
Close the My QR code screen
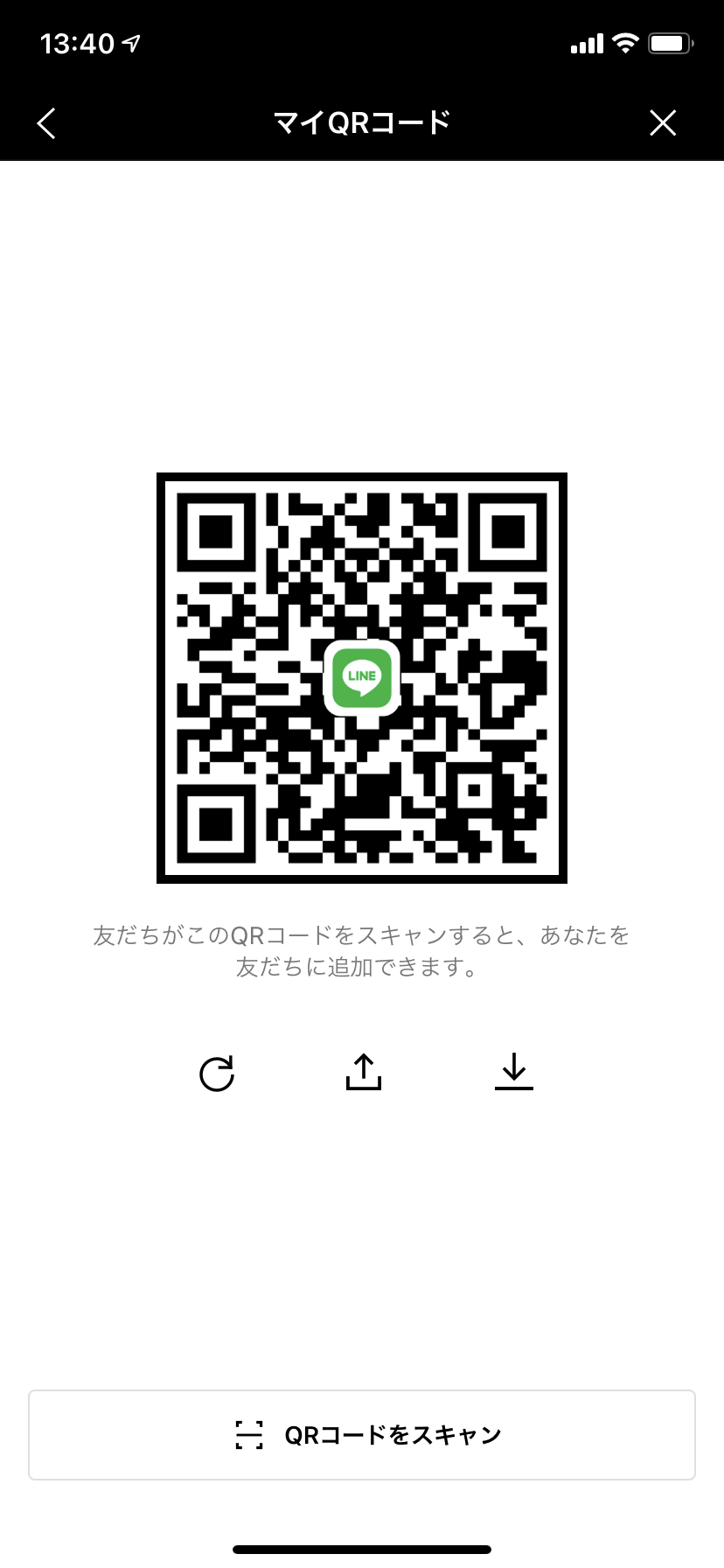[x=663, y=123]
